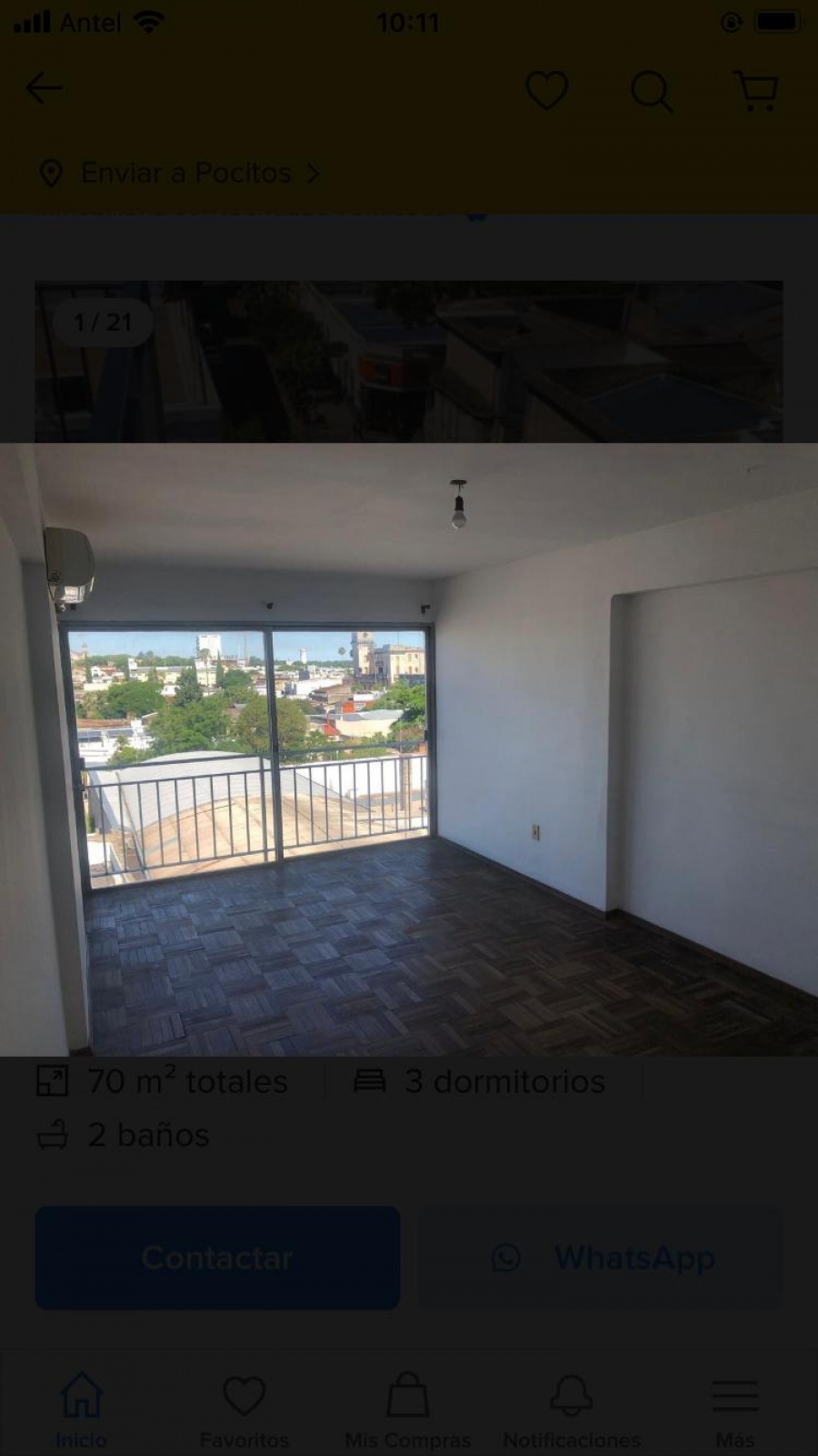The image size is (818, 1456).
Task: Contact the seller via WhatsApp
Action: click(x=601, y=1258)
